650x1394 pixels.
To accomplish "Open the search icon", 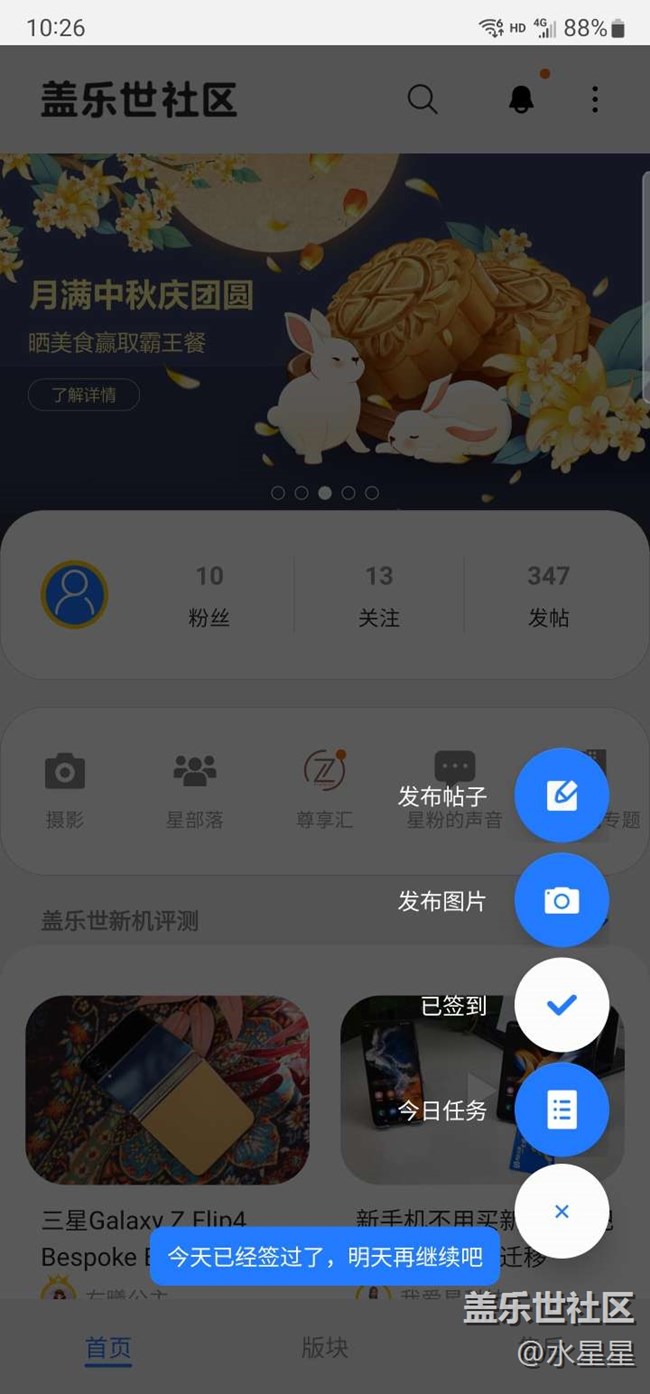I will click(423, 99).
